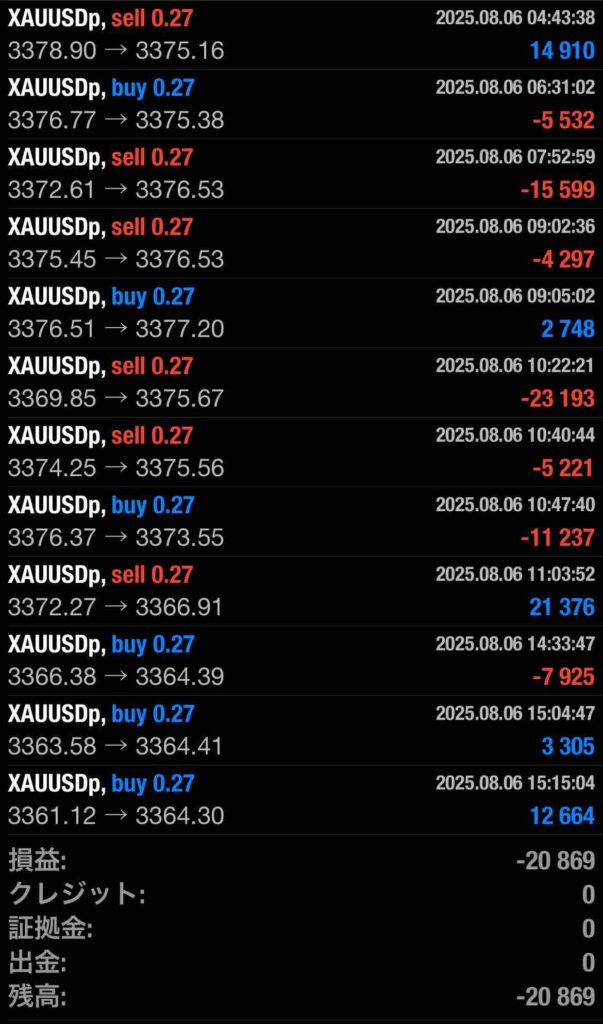Image resolution: width=603 pixels, height=1024 pixels.
Task: Open the sell trade closed at 10:40:44
Action: (x=301, y=452)
